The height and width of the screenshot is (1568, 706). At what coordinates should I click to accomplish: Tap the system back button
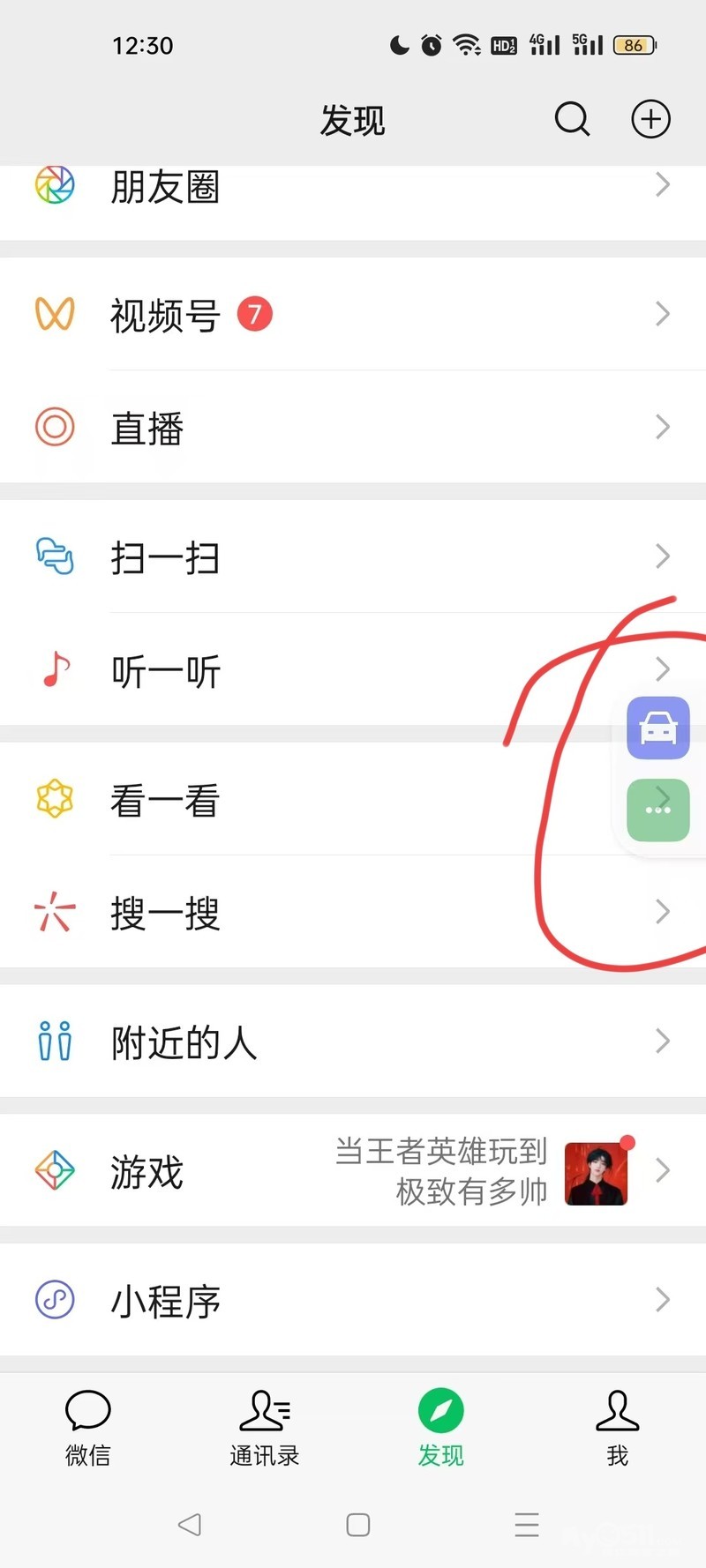tap(189, 1525)
